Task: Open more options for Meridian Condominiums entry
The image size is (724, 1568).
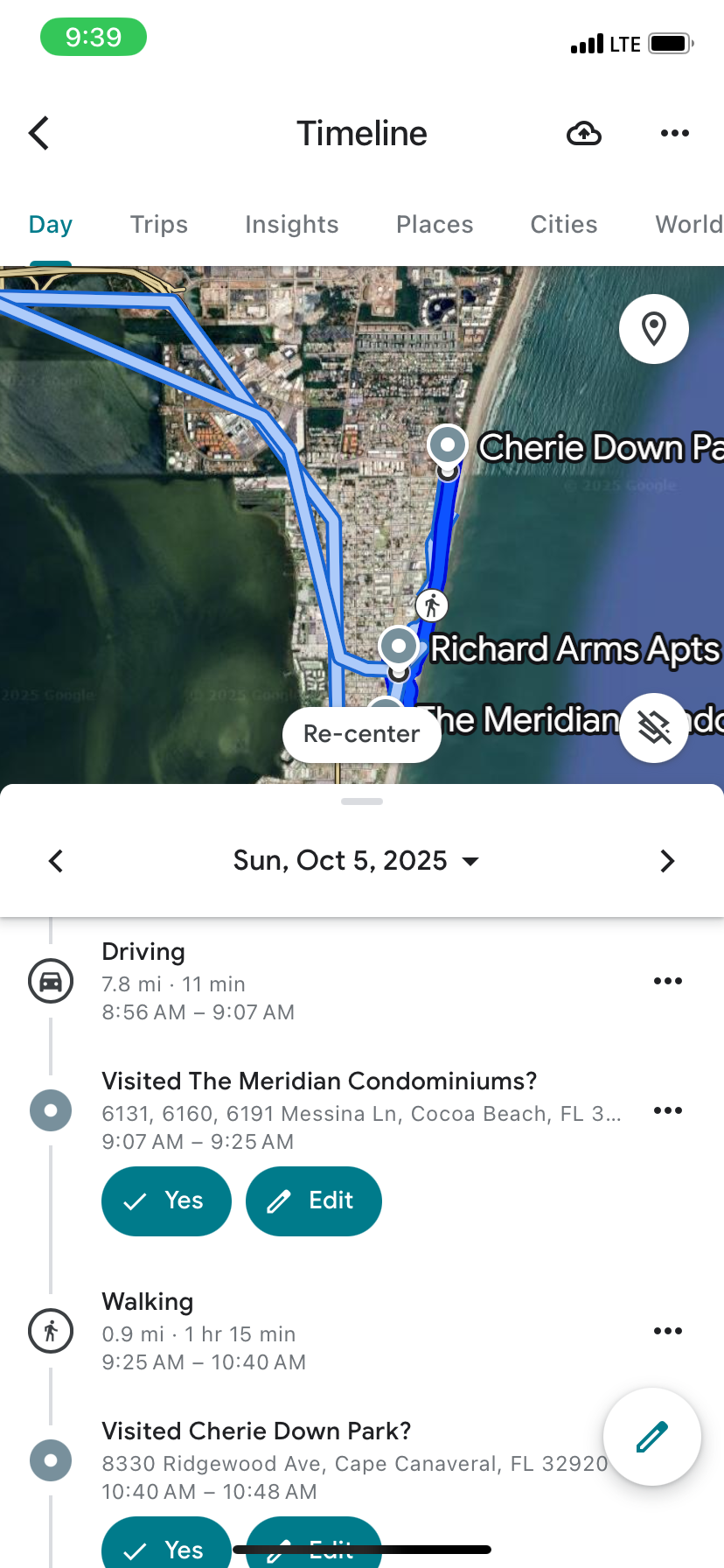Action: coord(667,1110)
